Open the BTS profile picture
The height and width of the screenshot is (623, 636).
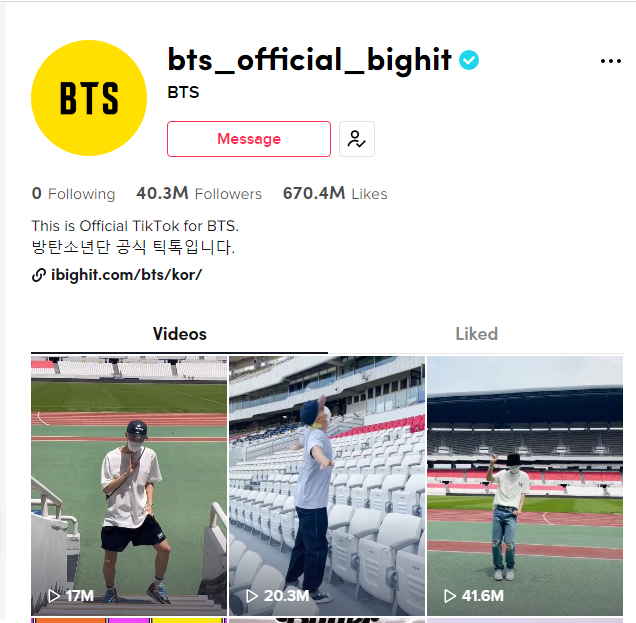pos(89,98)
